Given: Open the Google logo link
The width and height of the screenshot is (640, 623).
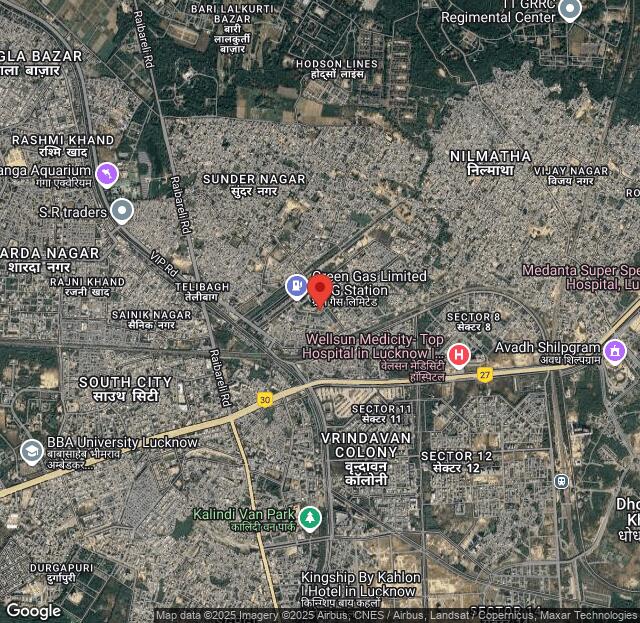Looking at the screenshot, I should 33,610.
